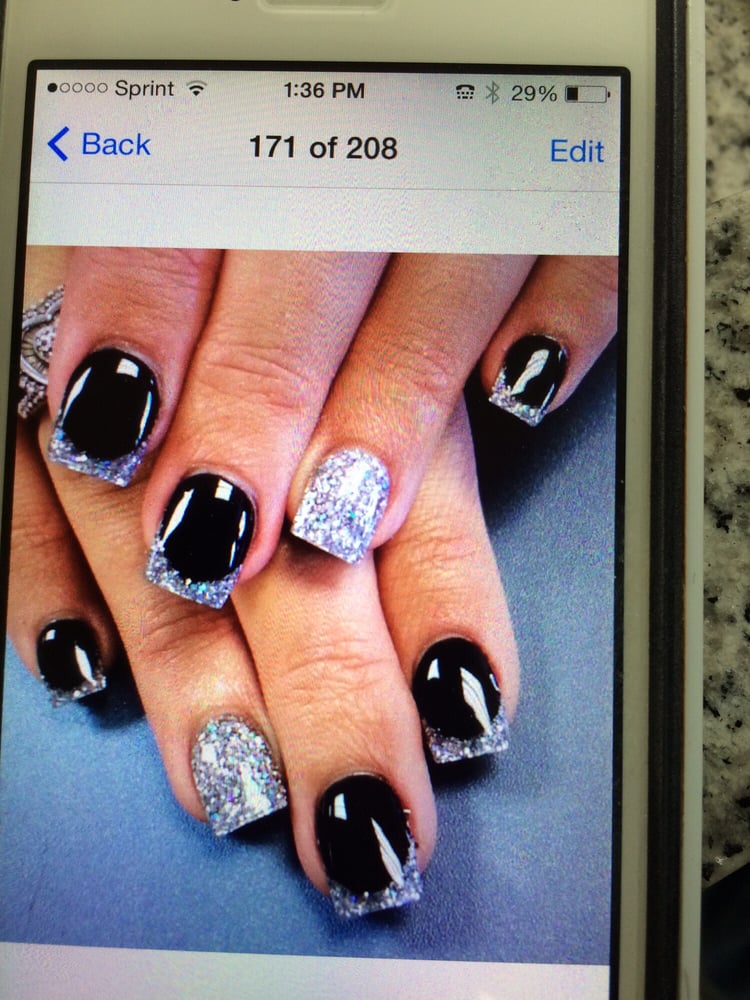The image size is (750, 1000).
Task: Tap Edit to modify this photo
Action: (x=577, y=150)
